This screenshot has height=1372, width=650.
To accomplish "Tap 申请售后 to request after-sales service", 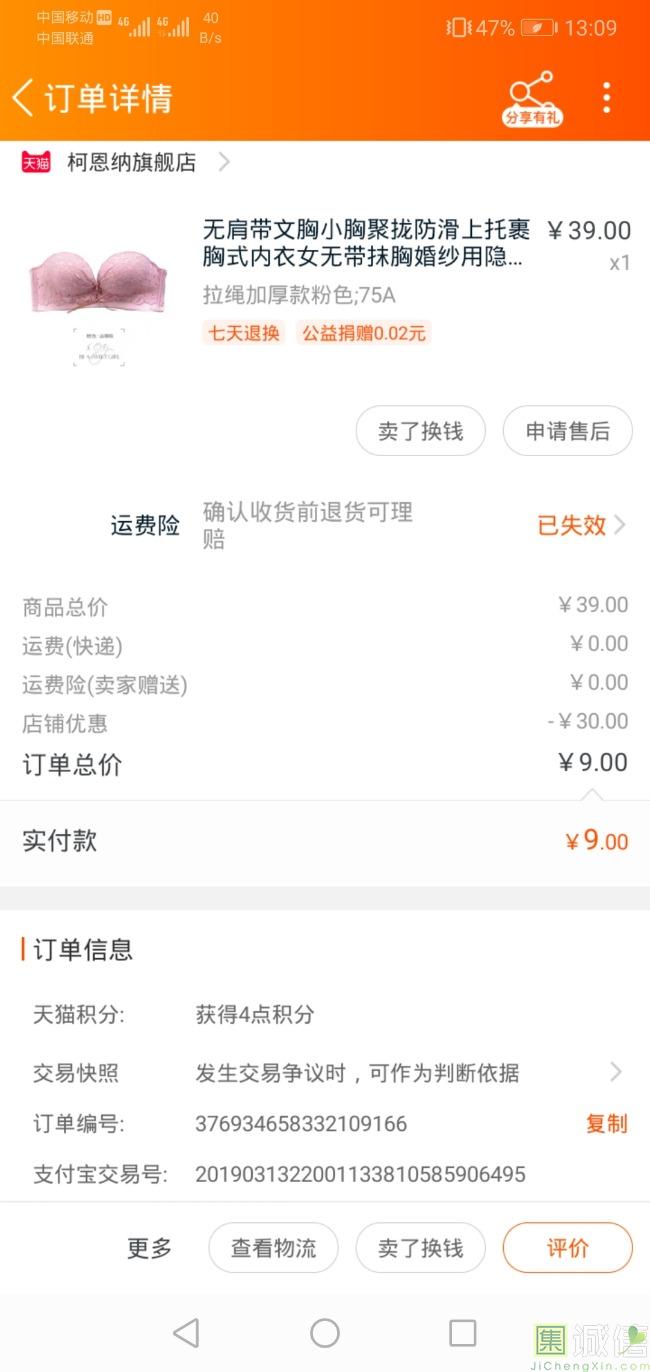I will 567,431.
